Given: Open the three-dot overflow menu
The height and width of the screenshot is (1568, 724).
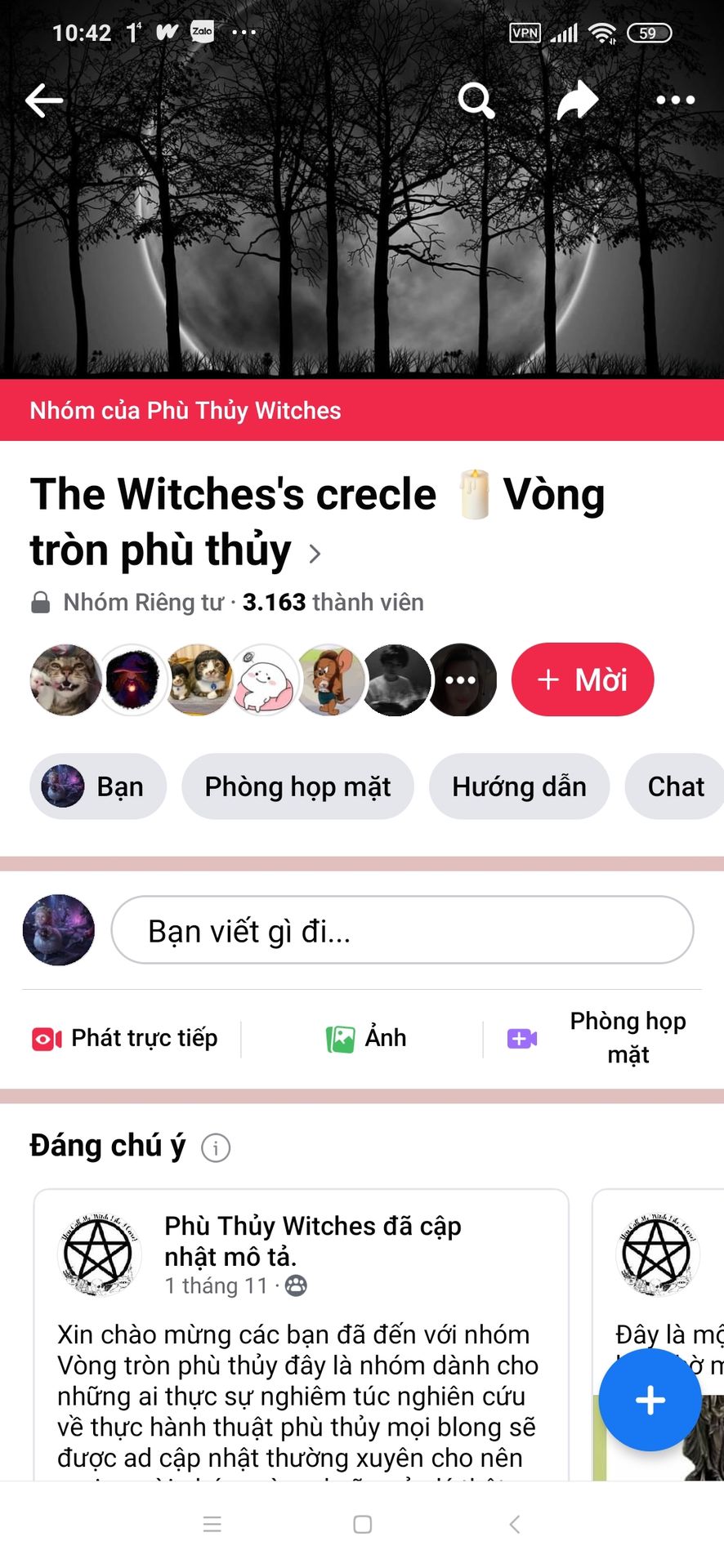Looking at the screenshot, I should 675,100.
